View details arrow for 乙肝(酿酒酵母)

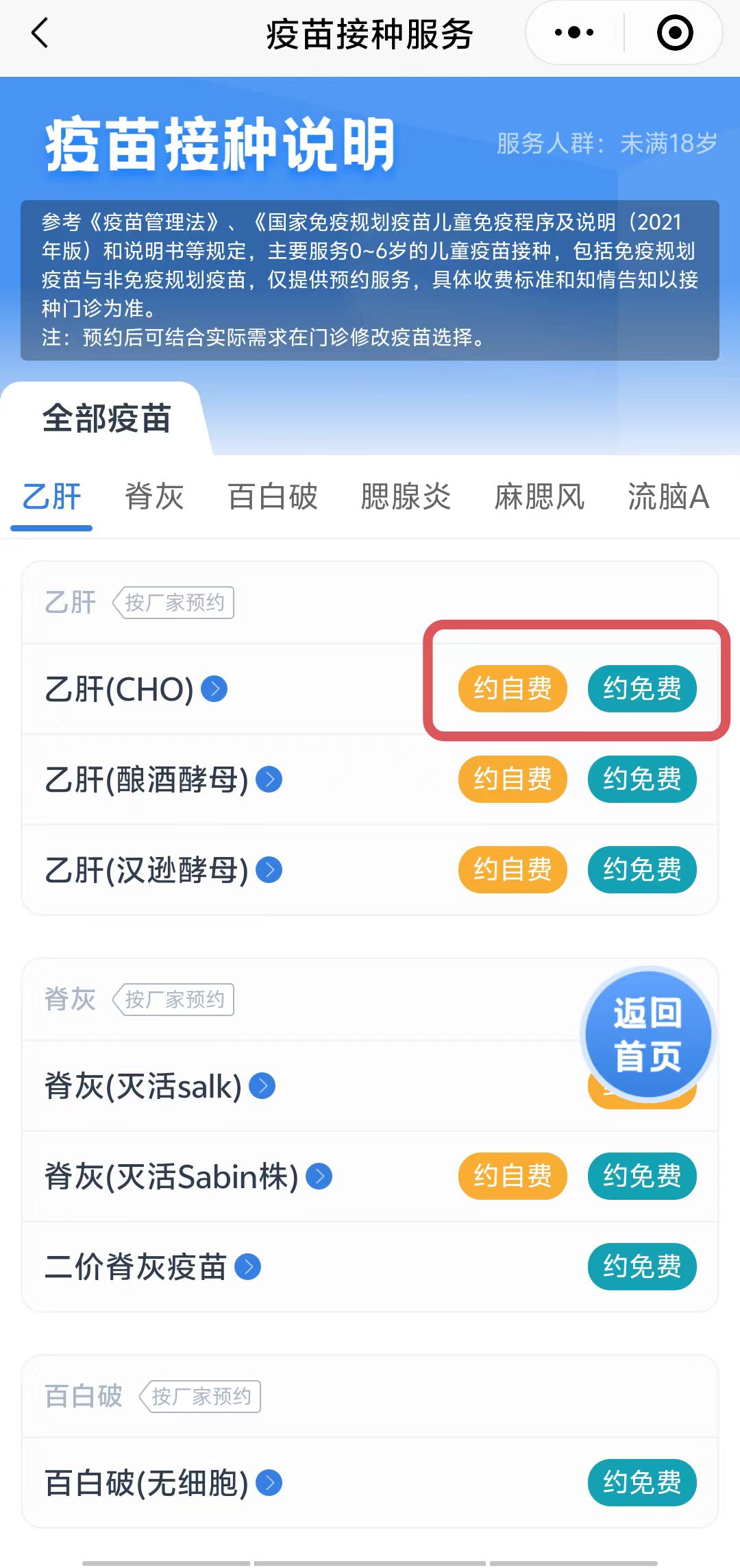coord(269,780)
